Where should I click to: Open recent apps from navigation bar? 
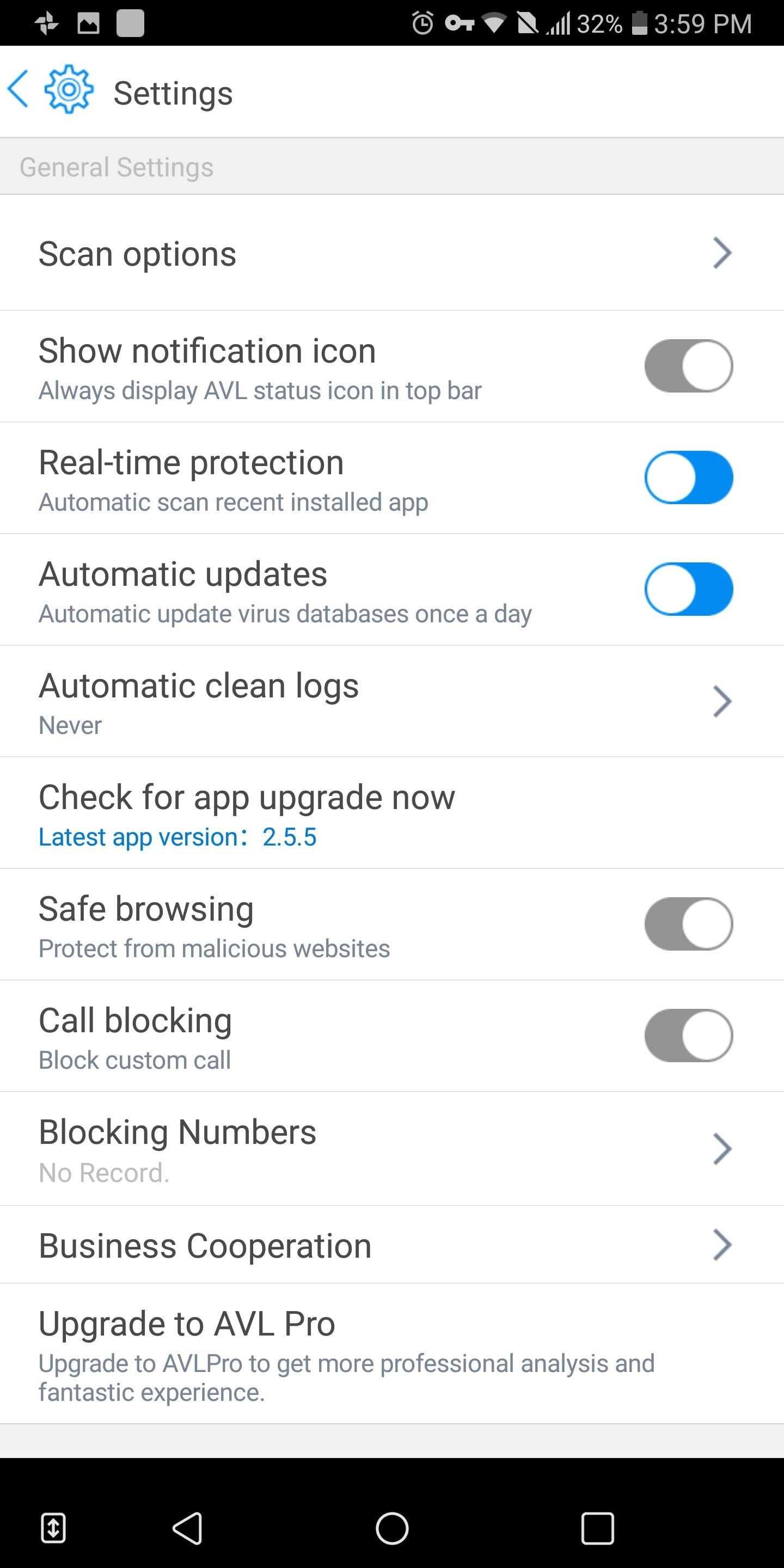tap(597, 1528)
